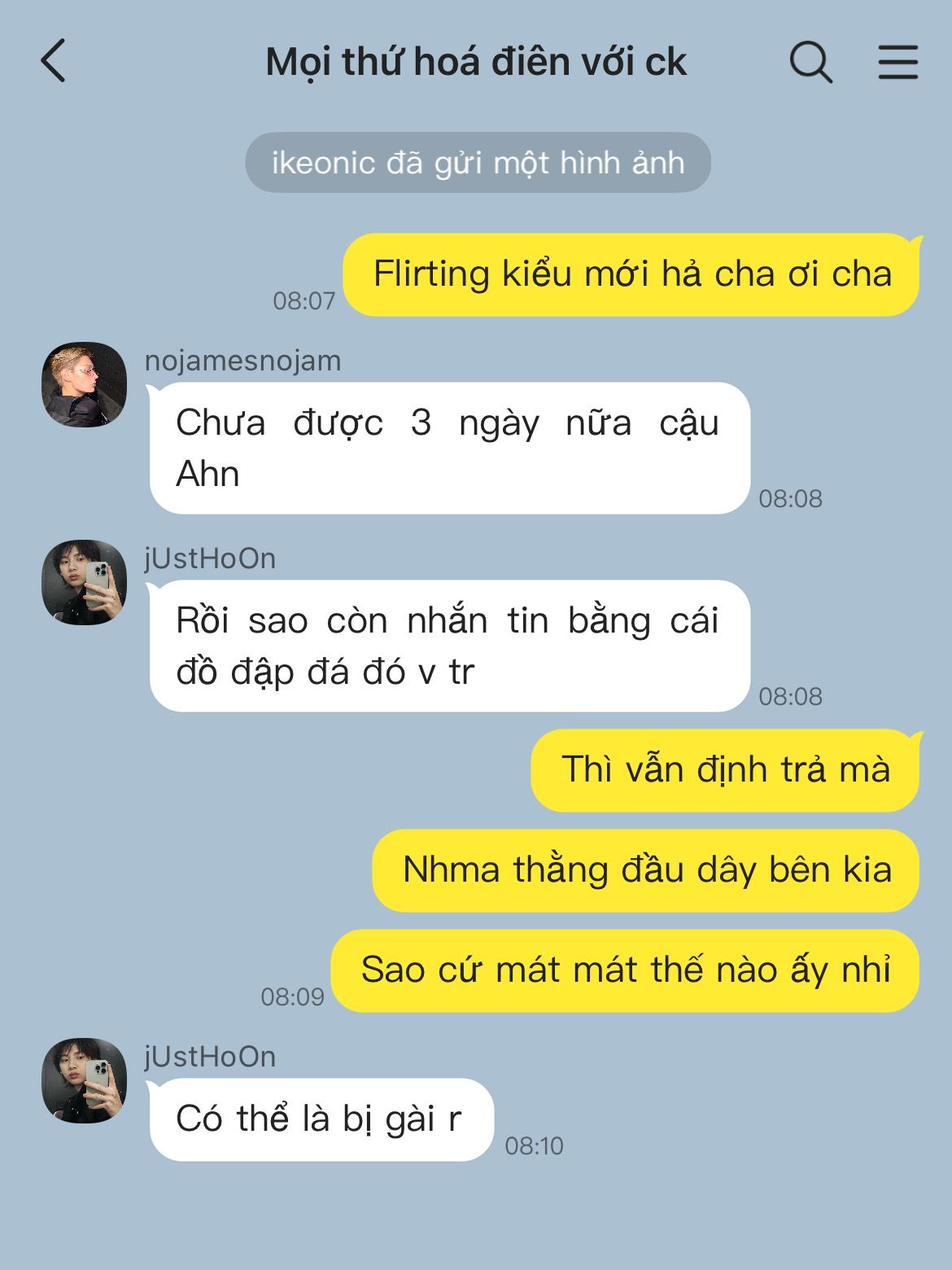Go back from this group chat
The image size is (952, 1270).
coord(54,62)
